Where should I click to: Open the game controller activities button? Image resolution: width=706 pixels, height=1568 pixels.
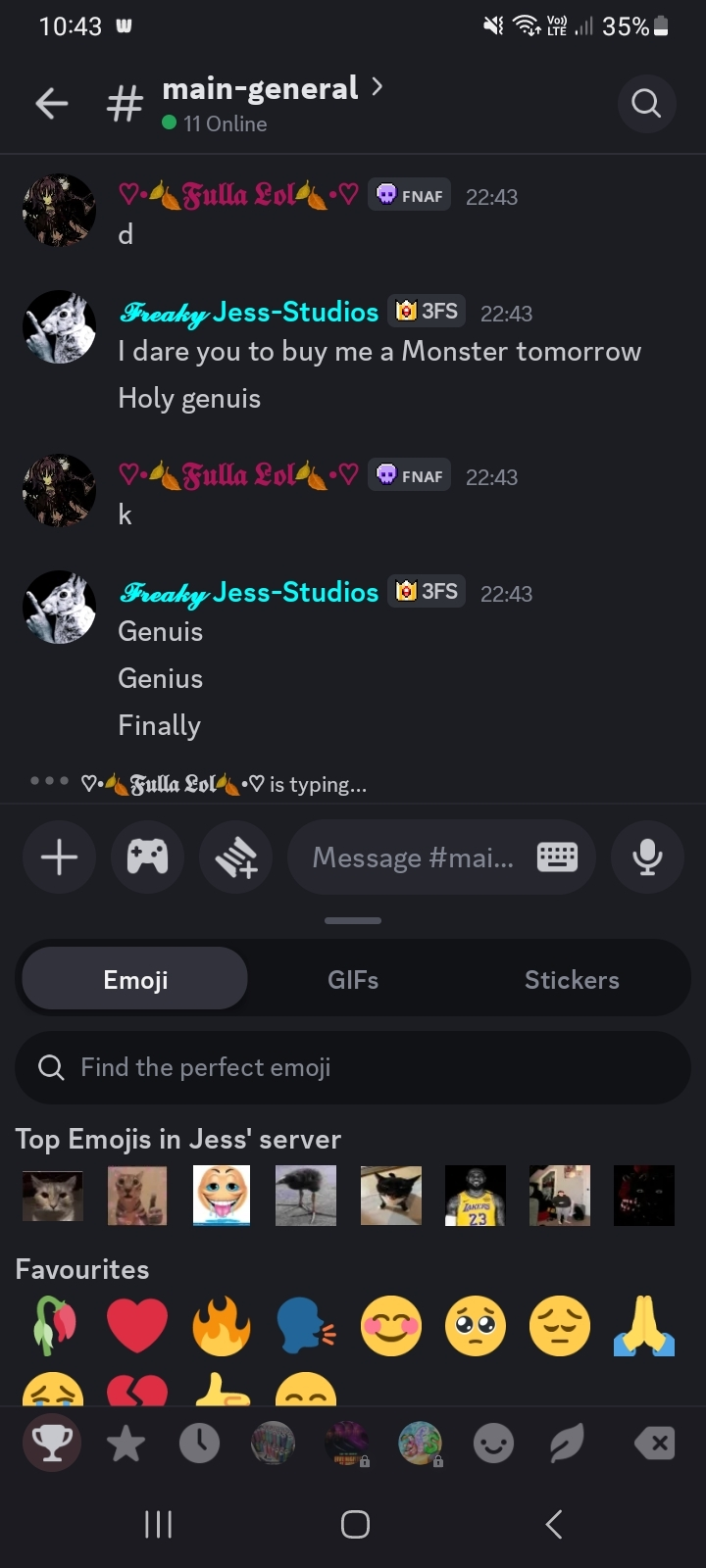[x=147, y=857]
